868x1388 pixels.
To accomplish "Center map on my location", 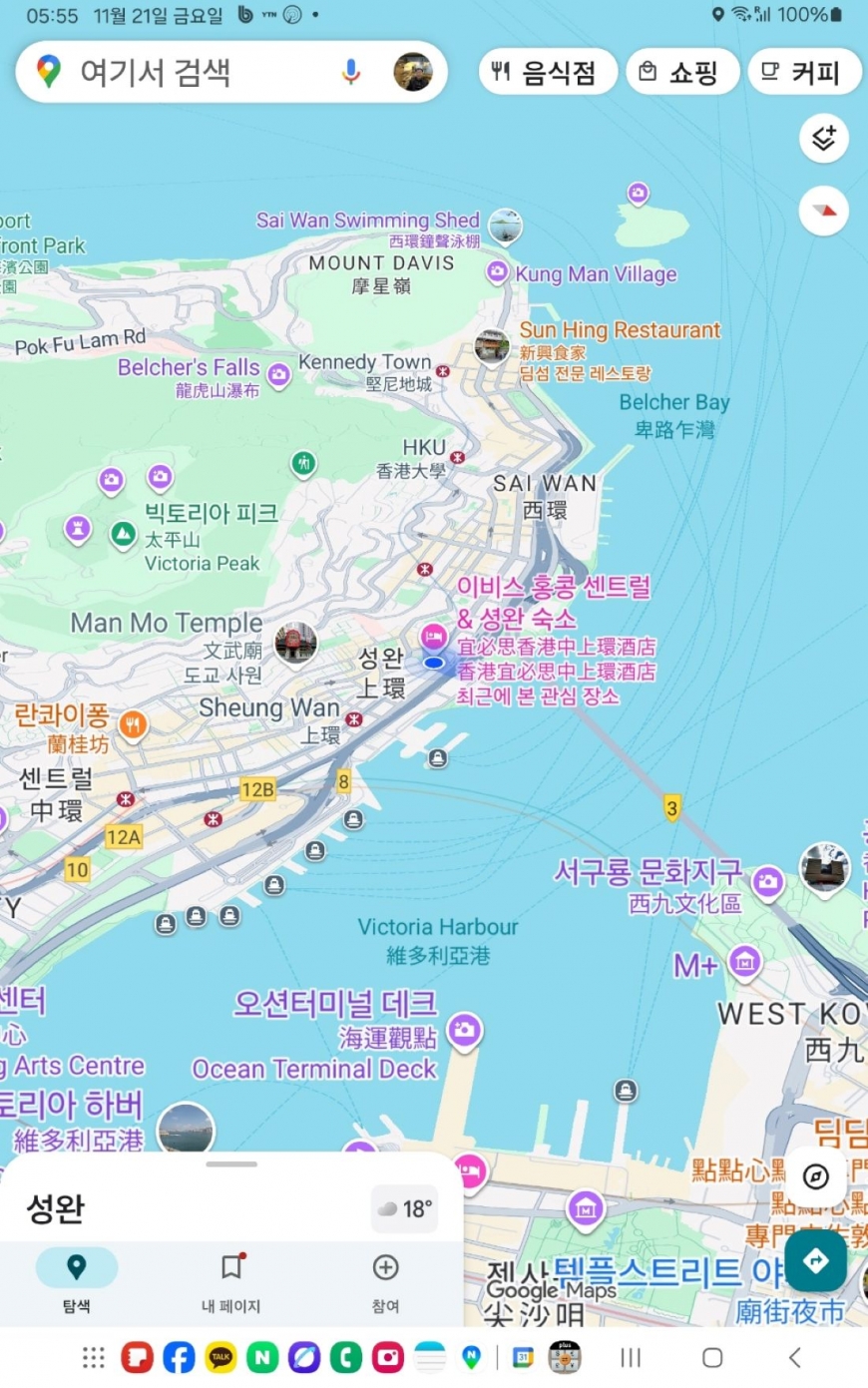I will pyautogui.click(x=816, y=1176).
